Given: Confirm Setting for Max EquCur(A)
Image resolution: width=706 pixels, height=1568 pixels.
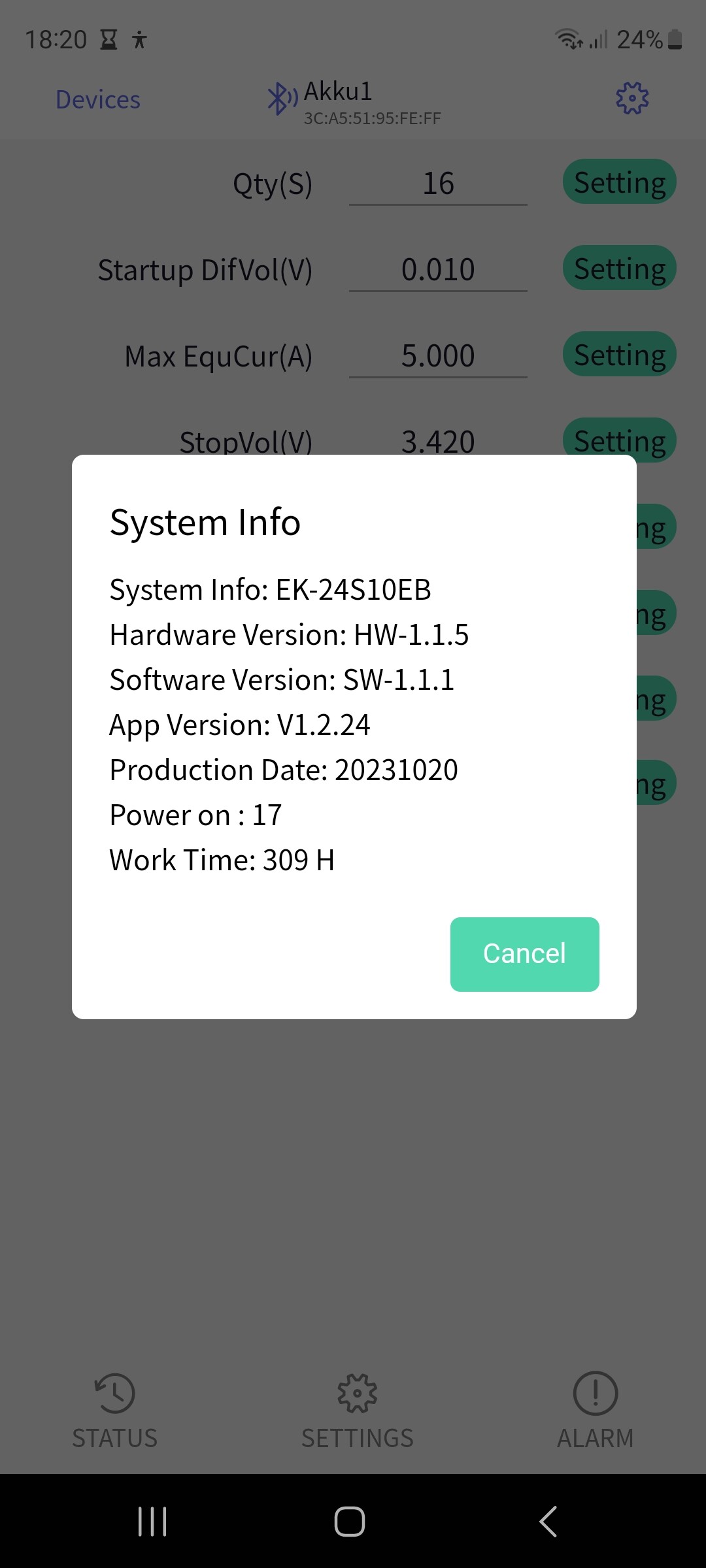Looking at the screenshot, I should pyautogui.click(x=619, y=354).
